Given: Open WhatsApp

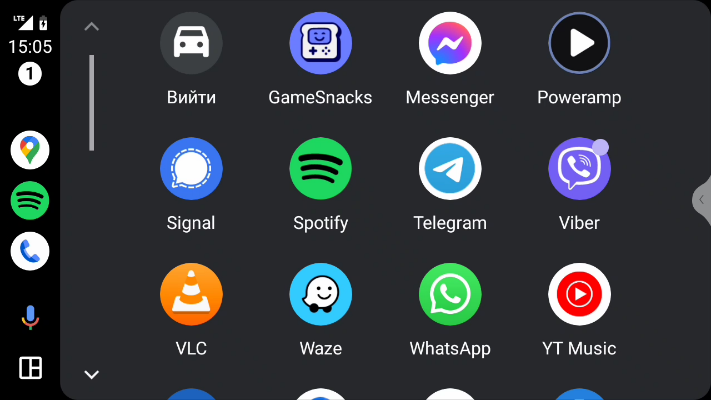Looking at the screenshot, I should (450, 295).
